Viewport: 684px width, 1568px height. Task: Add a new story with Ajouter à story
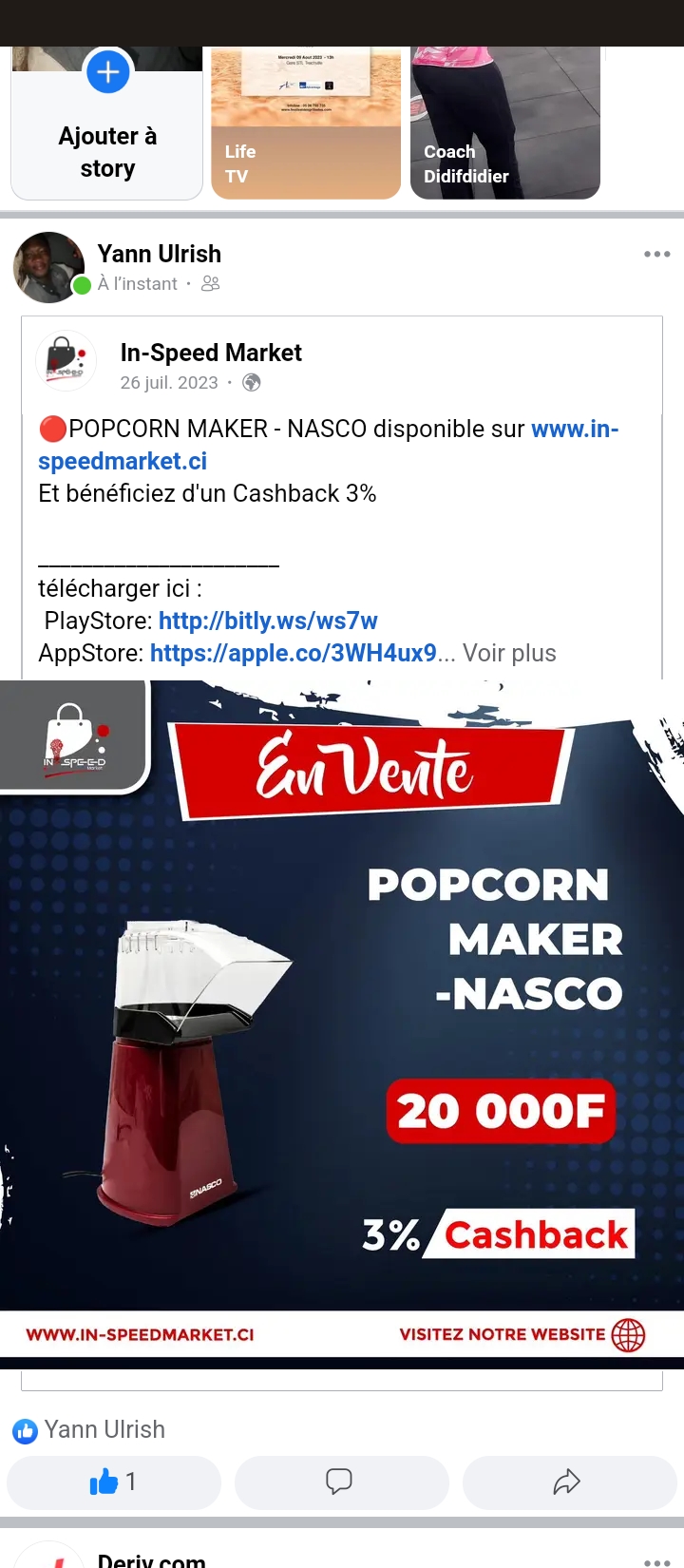pyautogui.click(x=107, y=124)
